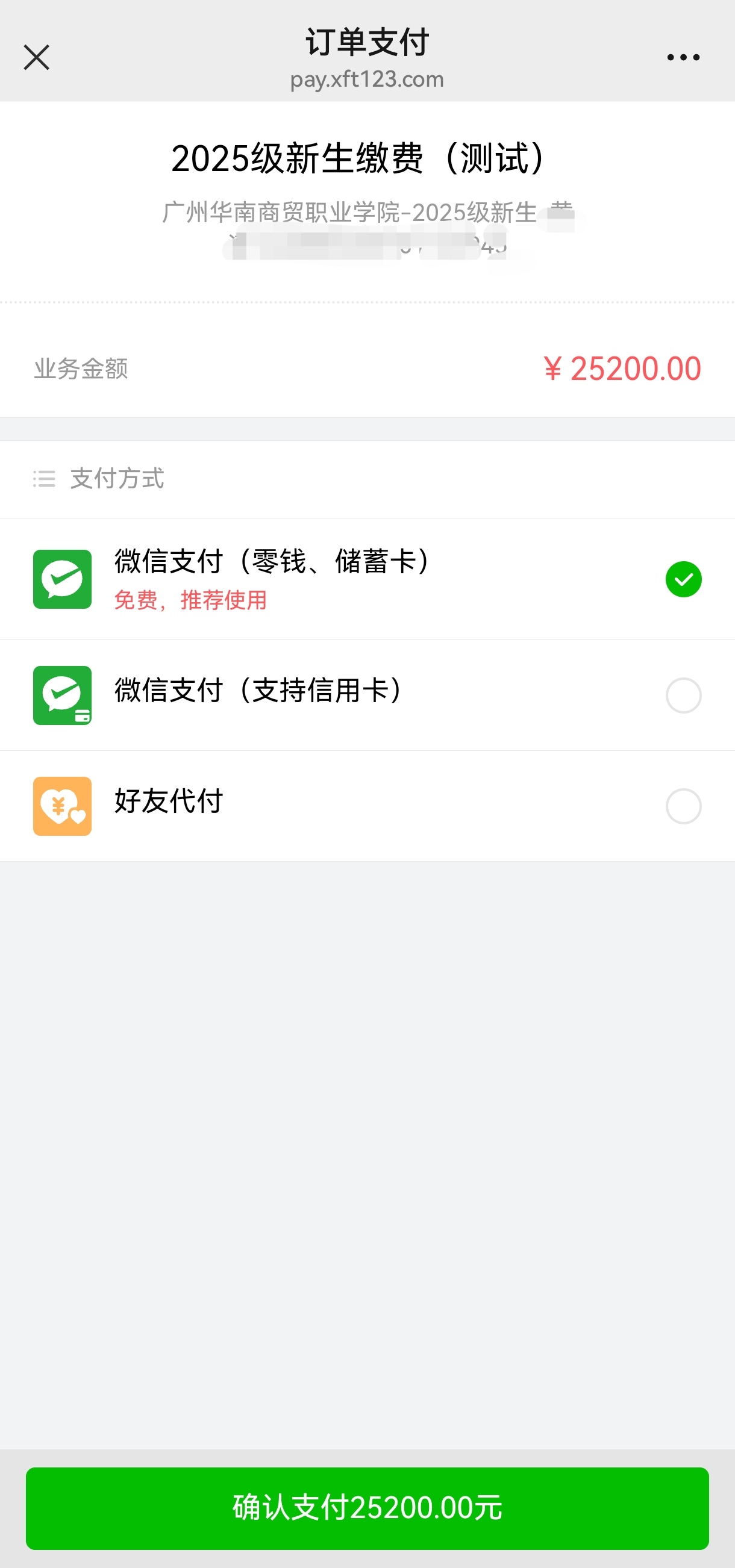This screenshot has width=735, height=1568.
Task: Click the 支付方式 list icon
Action: tap(43, 479)
